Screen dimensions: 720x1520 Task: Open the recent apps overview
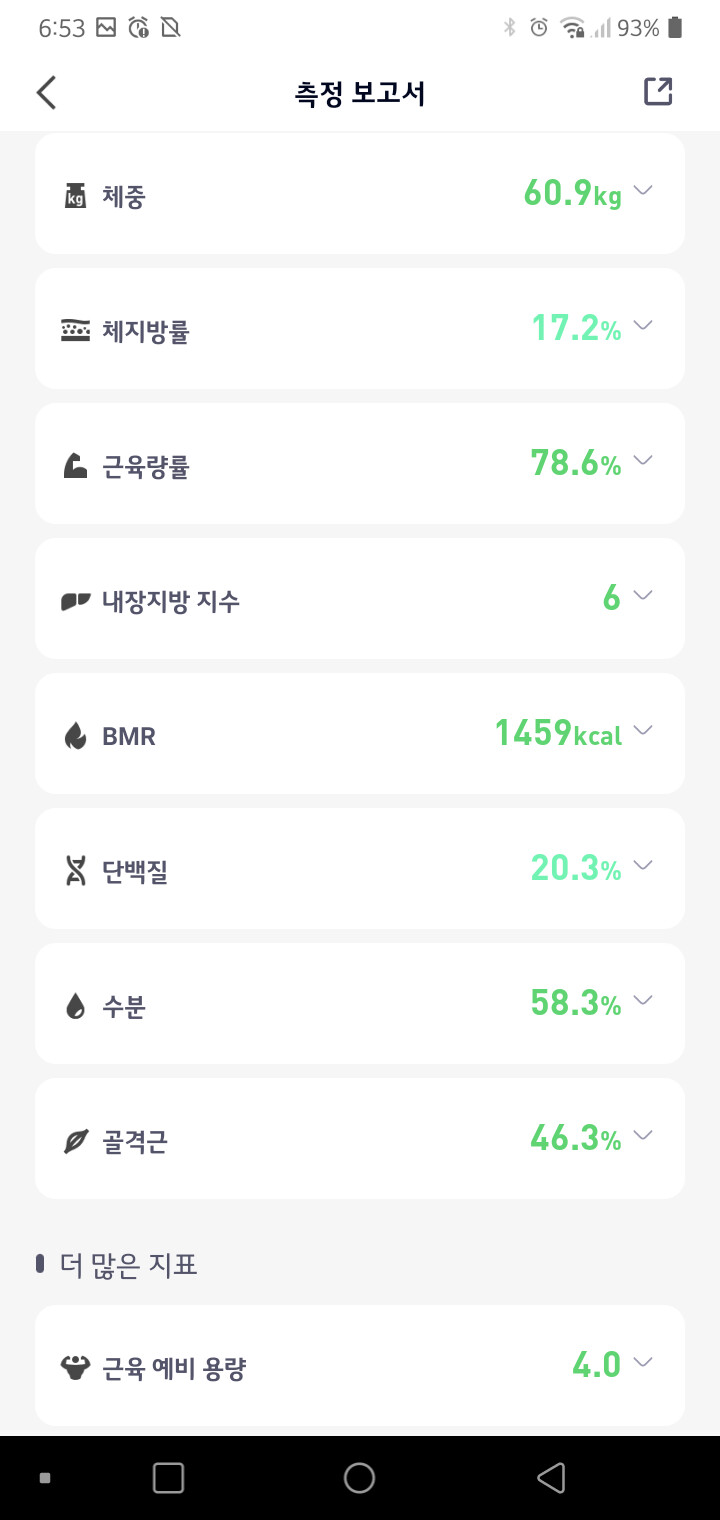pos(168,1477)
